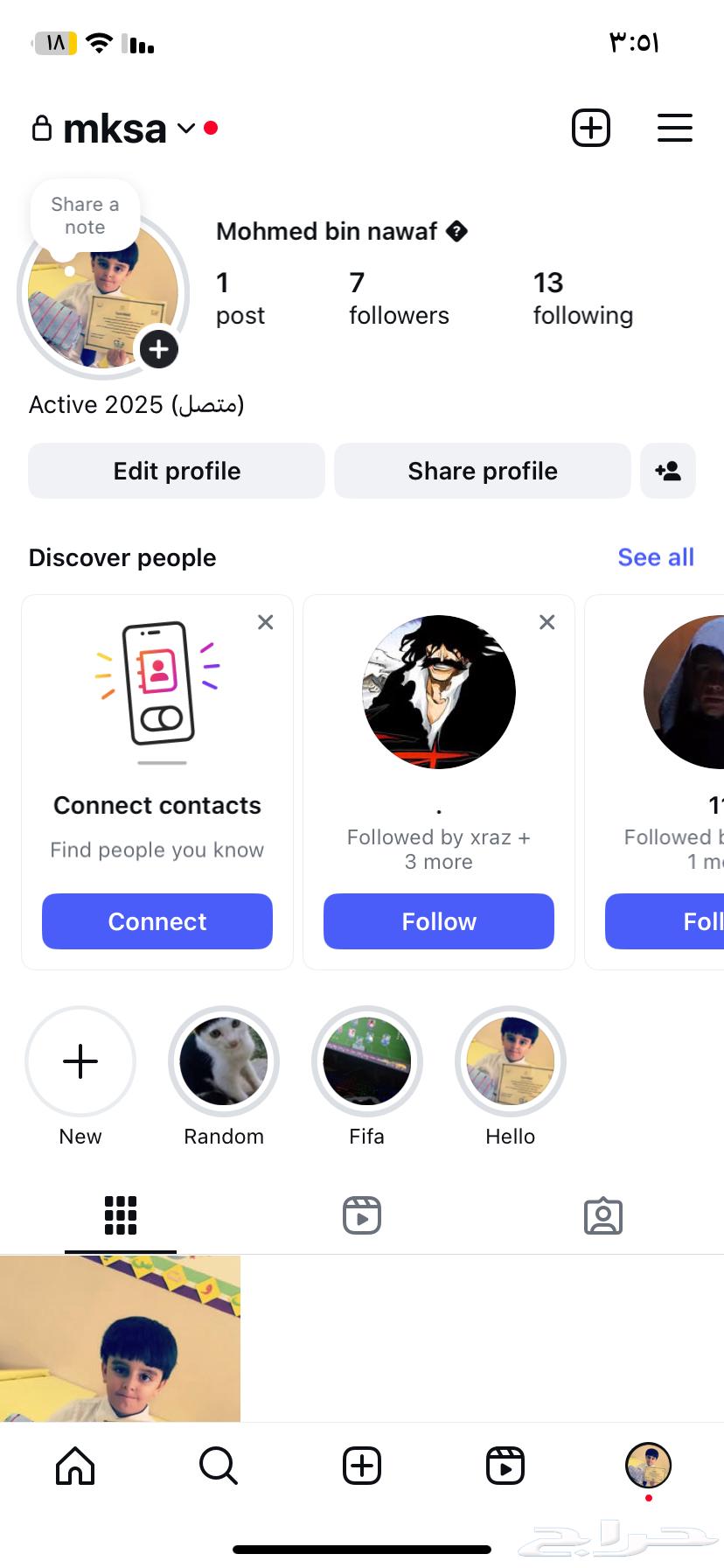Open the Fifa highlight
This screenshot has height=1568, width=724.
(x=367, y=1061)
